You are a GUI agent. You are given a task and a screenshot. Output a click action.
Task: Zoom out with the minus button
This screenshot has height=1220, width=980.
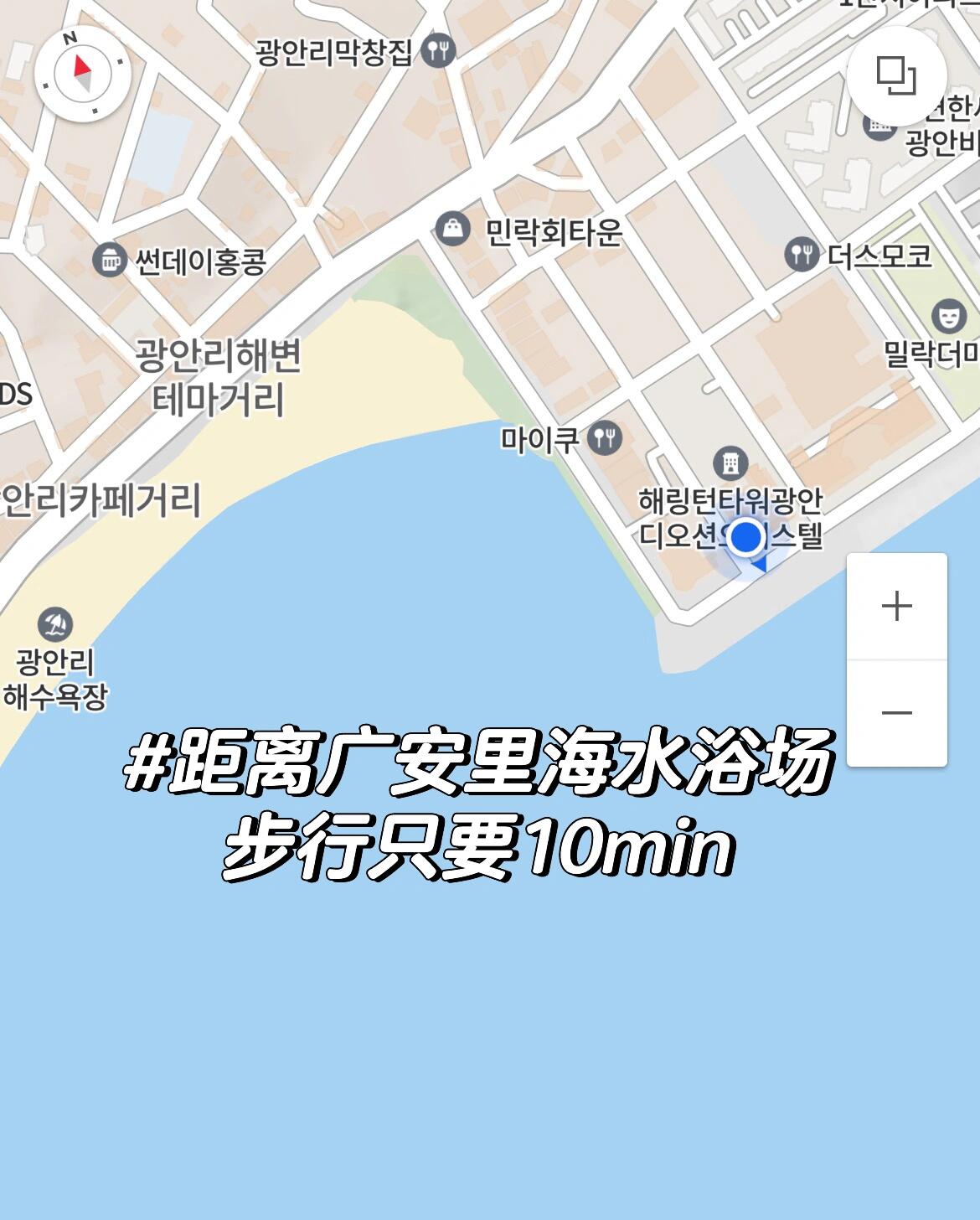[896, 713]
